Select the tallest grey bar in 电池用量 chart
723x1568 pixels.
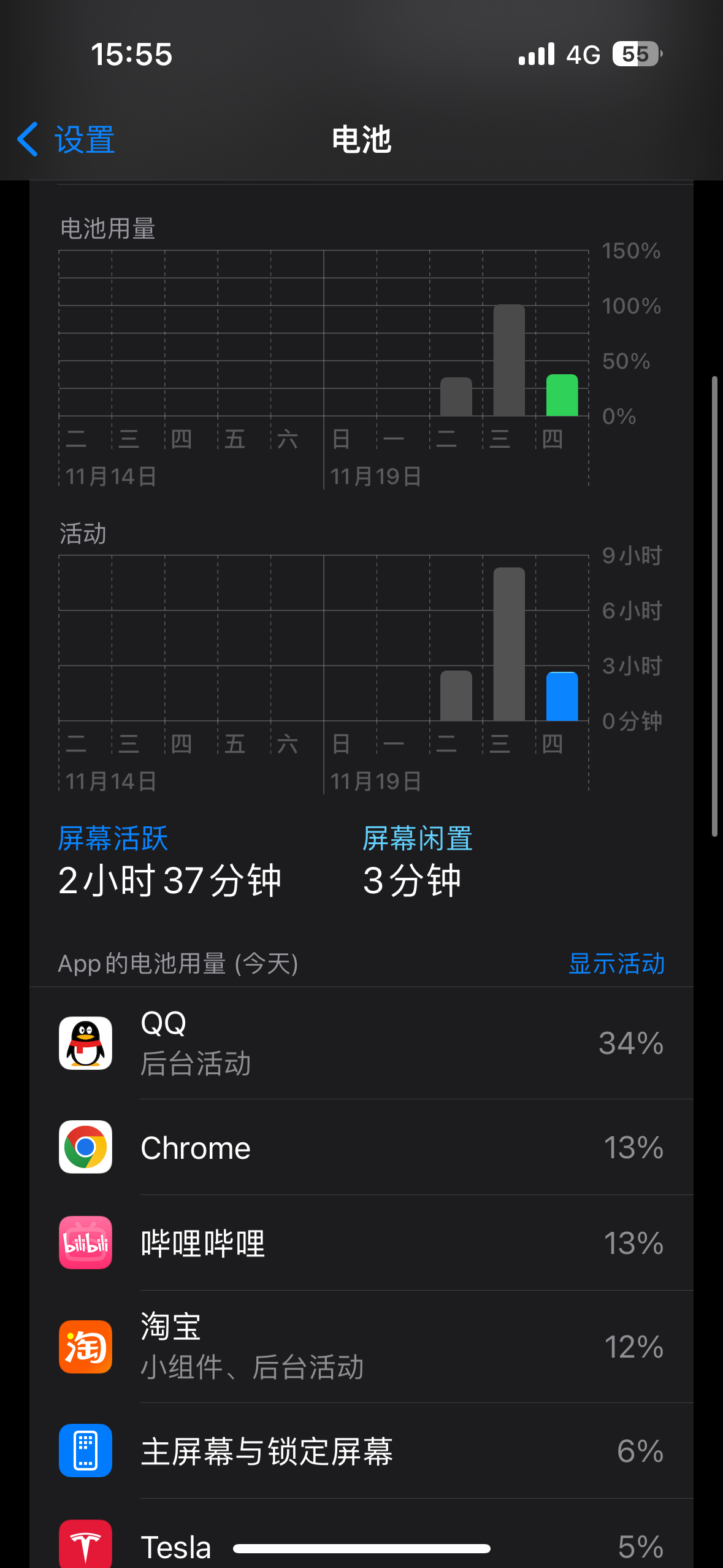(x=509, y=361)
